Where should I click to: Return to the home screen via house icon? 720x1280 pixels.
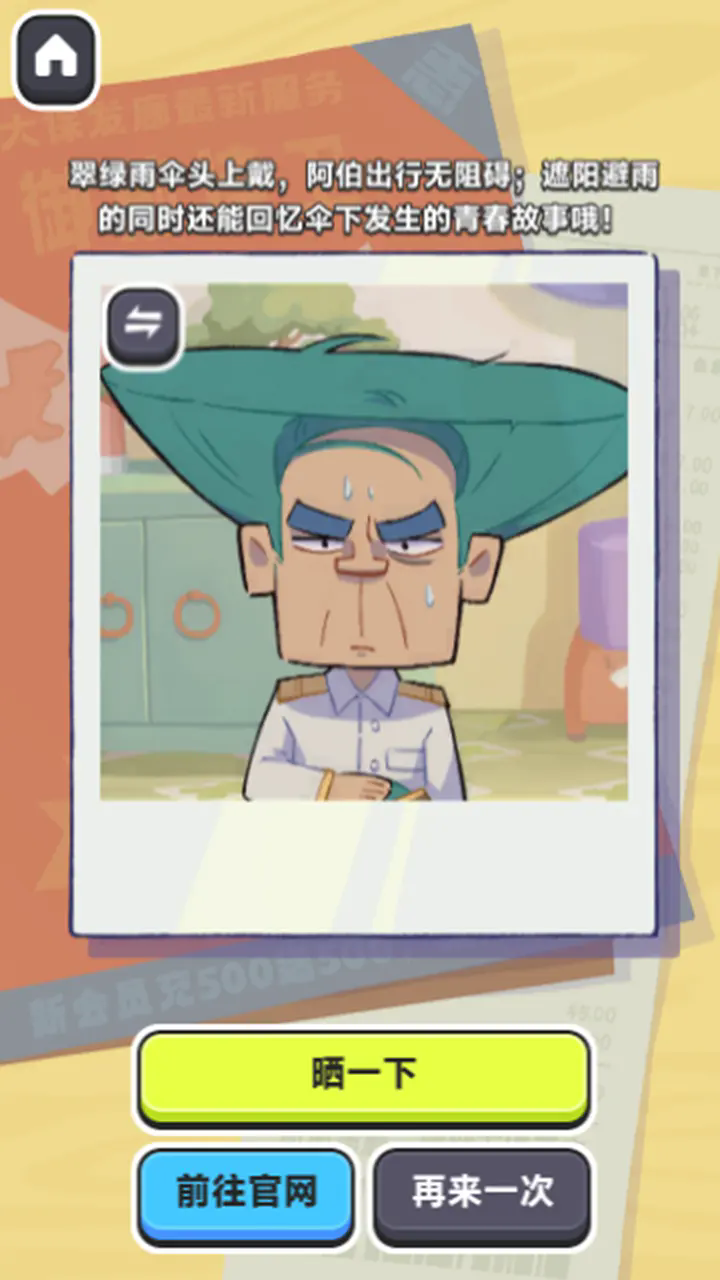point(56,59)
